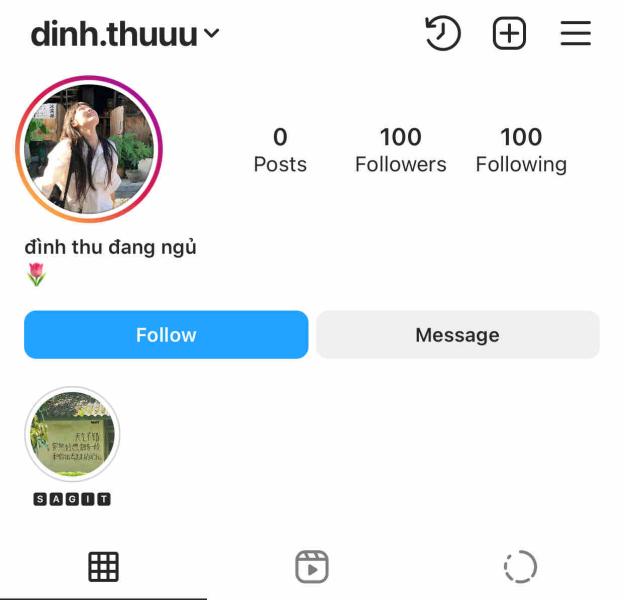Switch to the Reels tab
Image resolution: width=624 pixels, height=600 pixels.
click(x=312, y=567)
